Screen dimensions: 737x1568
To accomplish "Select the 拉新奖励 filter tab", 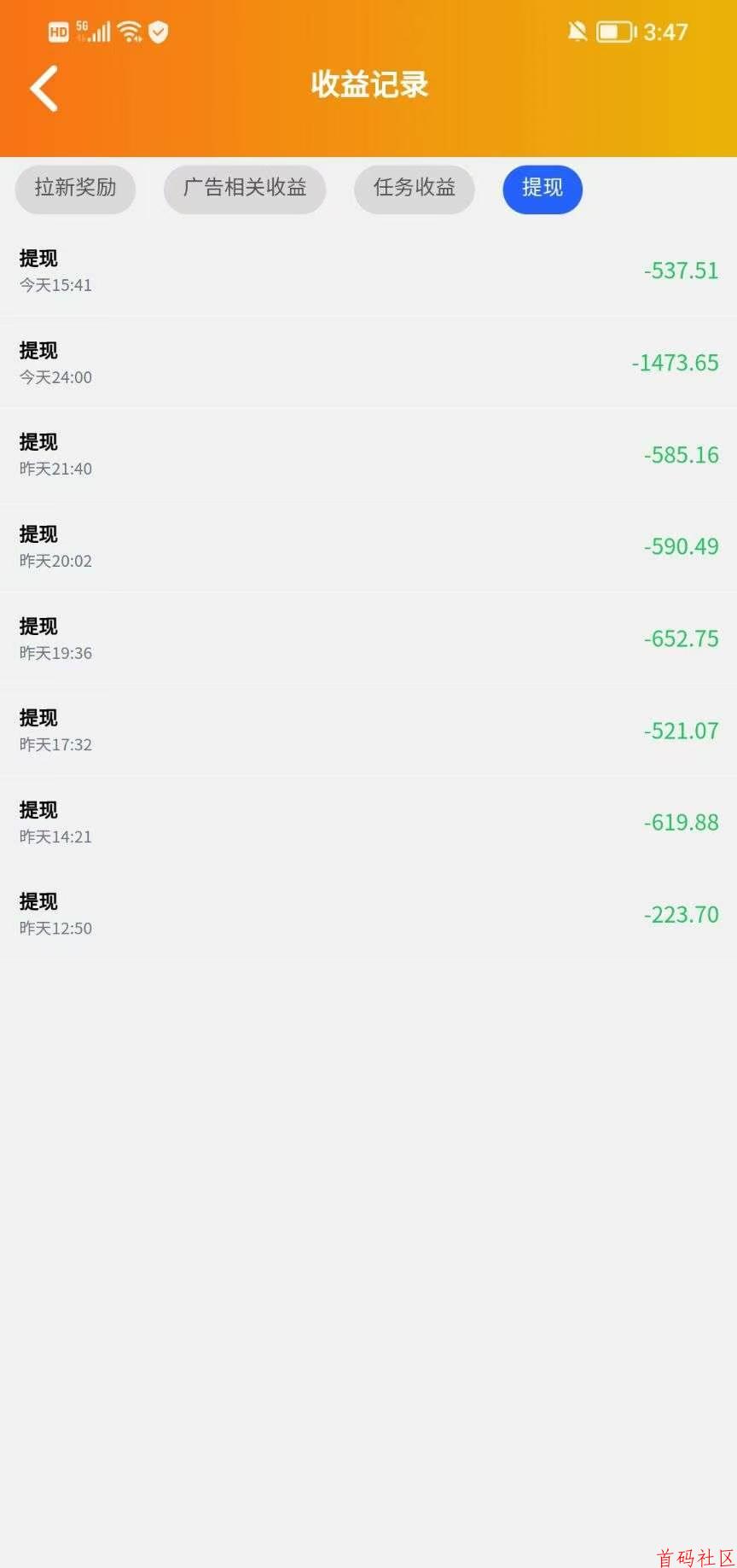I will pos(75,189).
